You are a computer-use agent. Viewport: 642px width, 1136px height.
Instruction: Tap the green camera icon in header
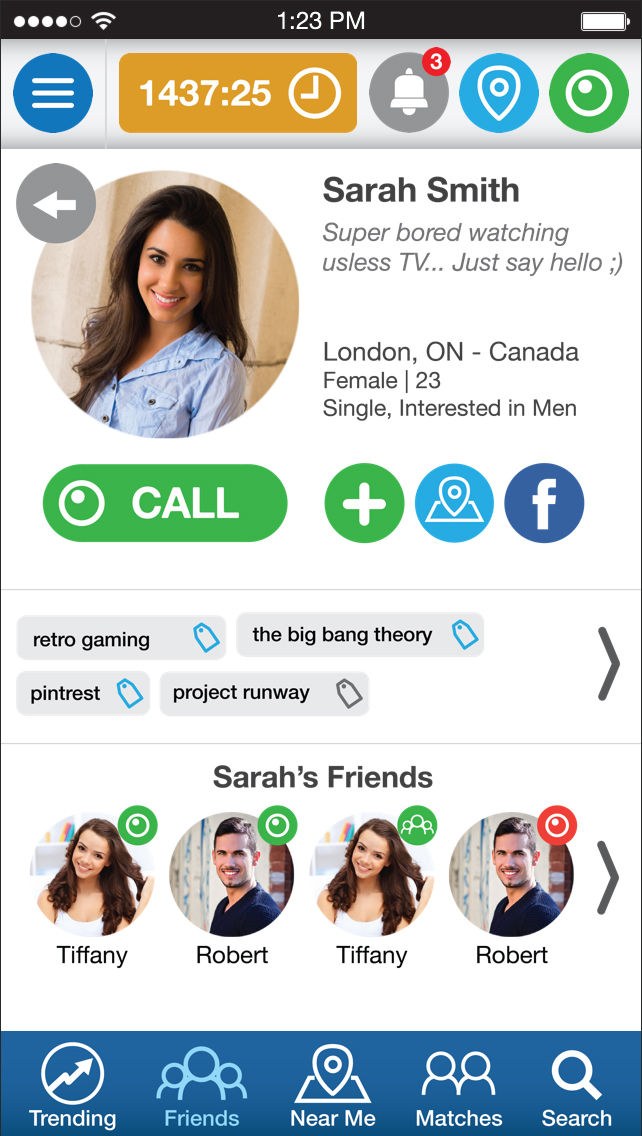coord(589,93)
